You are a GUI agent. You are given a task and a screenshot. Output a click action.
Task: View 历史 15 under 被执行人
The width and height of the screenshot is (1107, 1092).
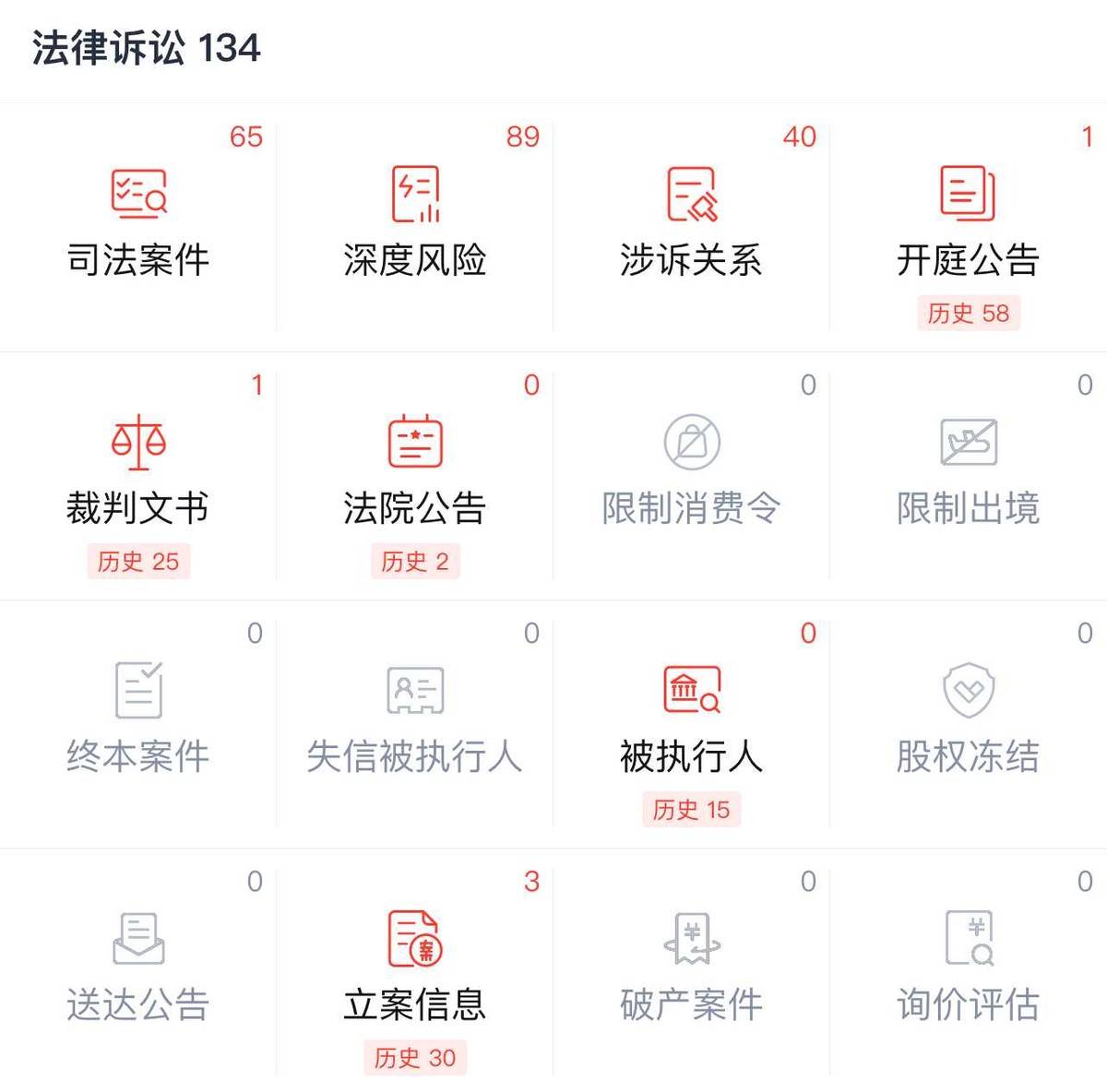[692, 810]
